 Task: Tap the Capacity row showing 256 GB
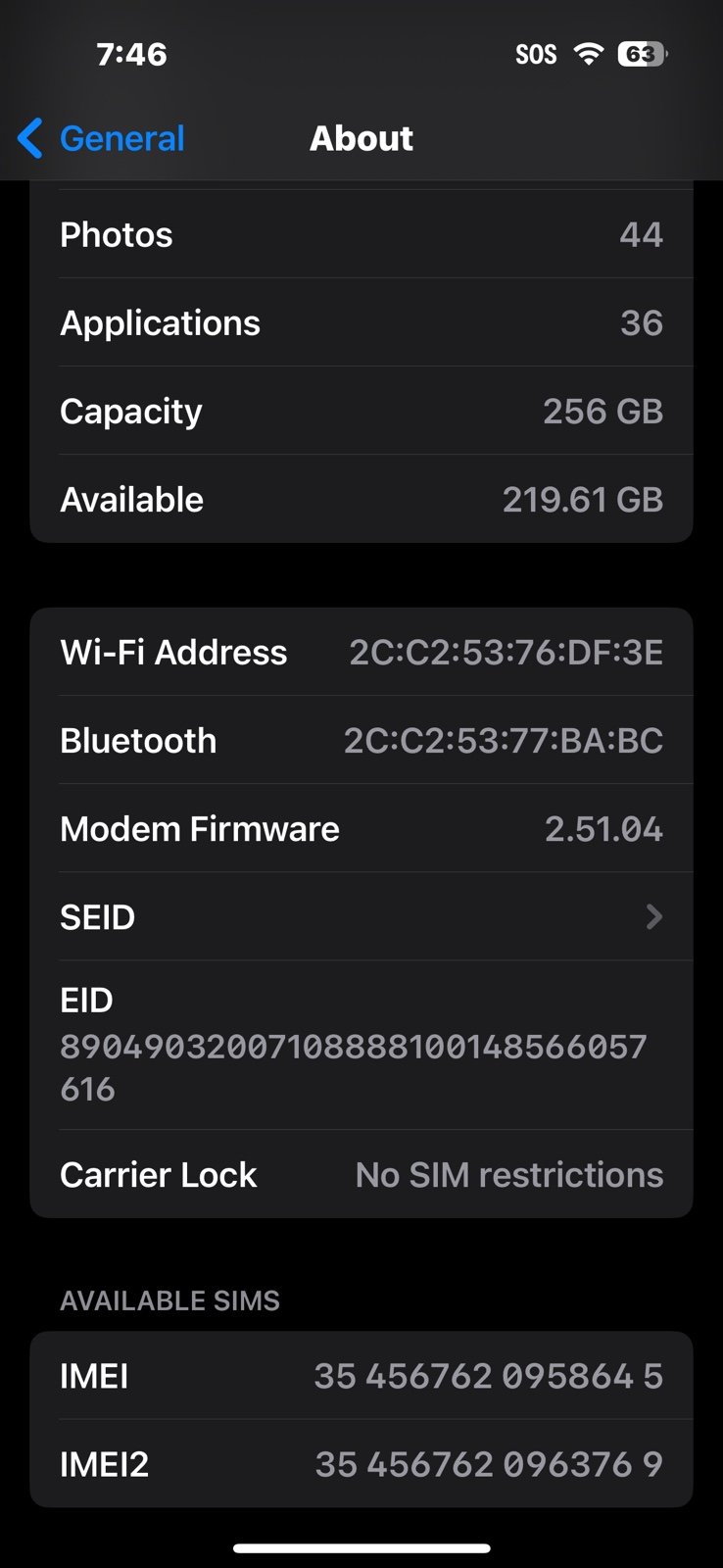361,412
